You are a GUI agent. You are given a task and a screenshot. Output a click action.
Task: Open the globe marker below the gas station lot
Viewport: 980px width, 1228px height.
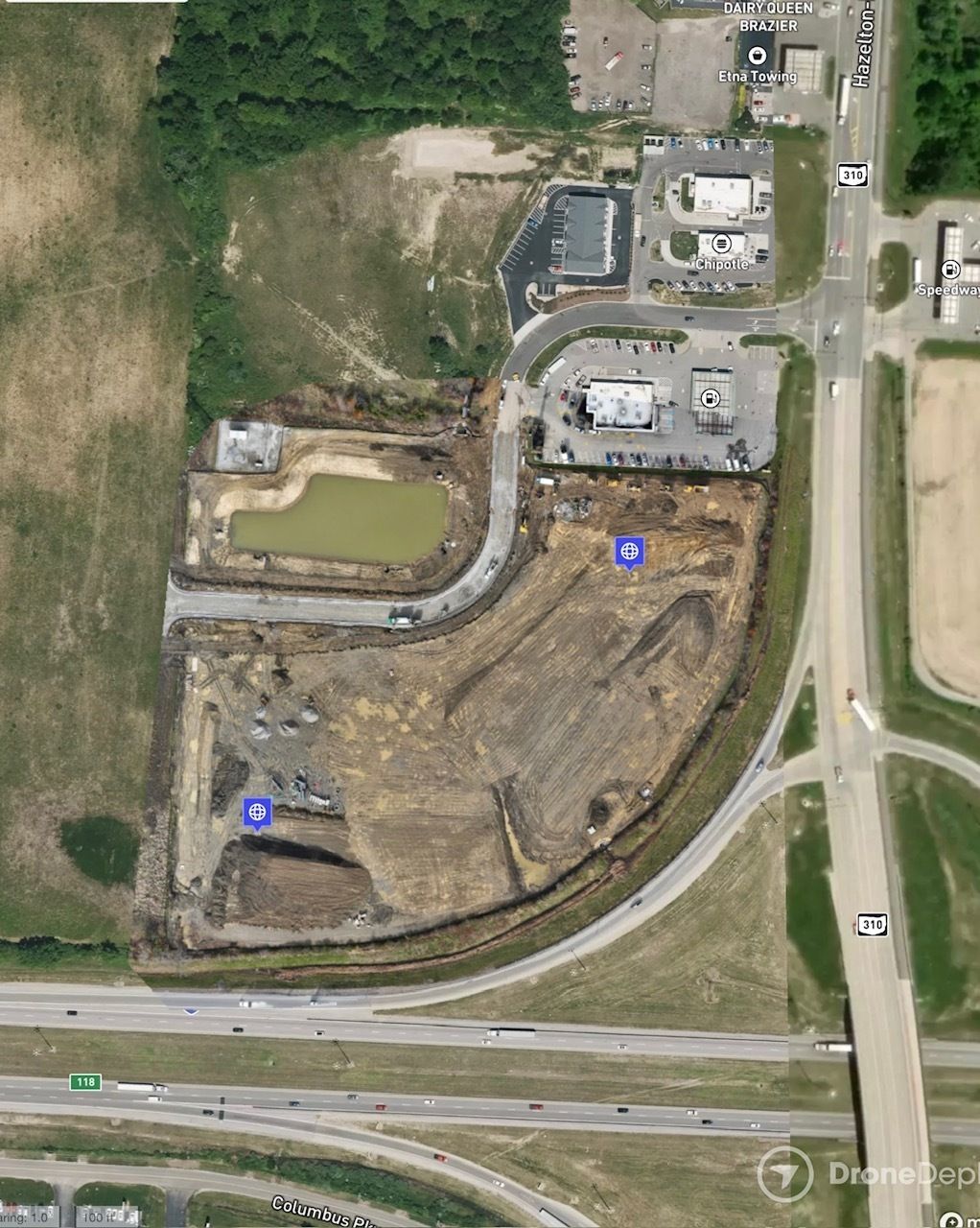point(629,551)
